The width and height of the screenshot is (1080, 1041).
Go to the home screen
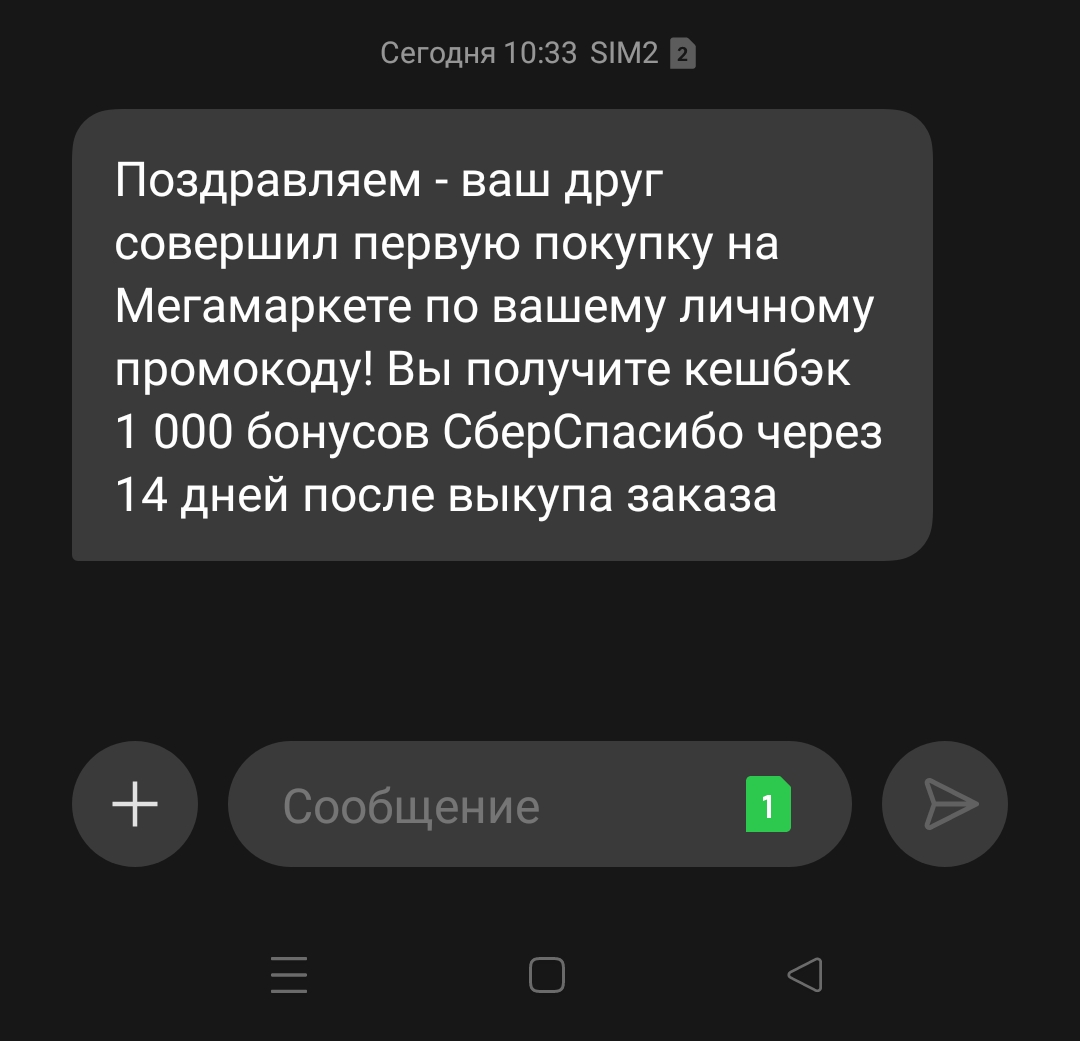coord(547,975)
